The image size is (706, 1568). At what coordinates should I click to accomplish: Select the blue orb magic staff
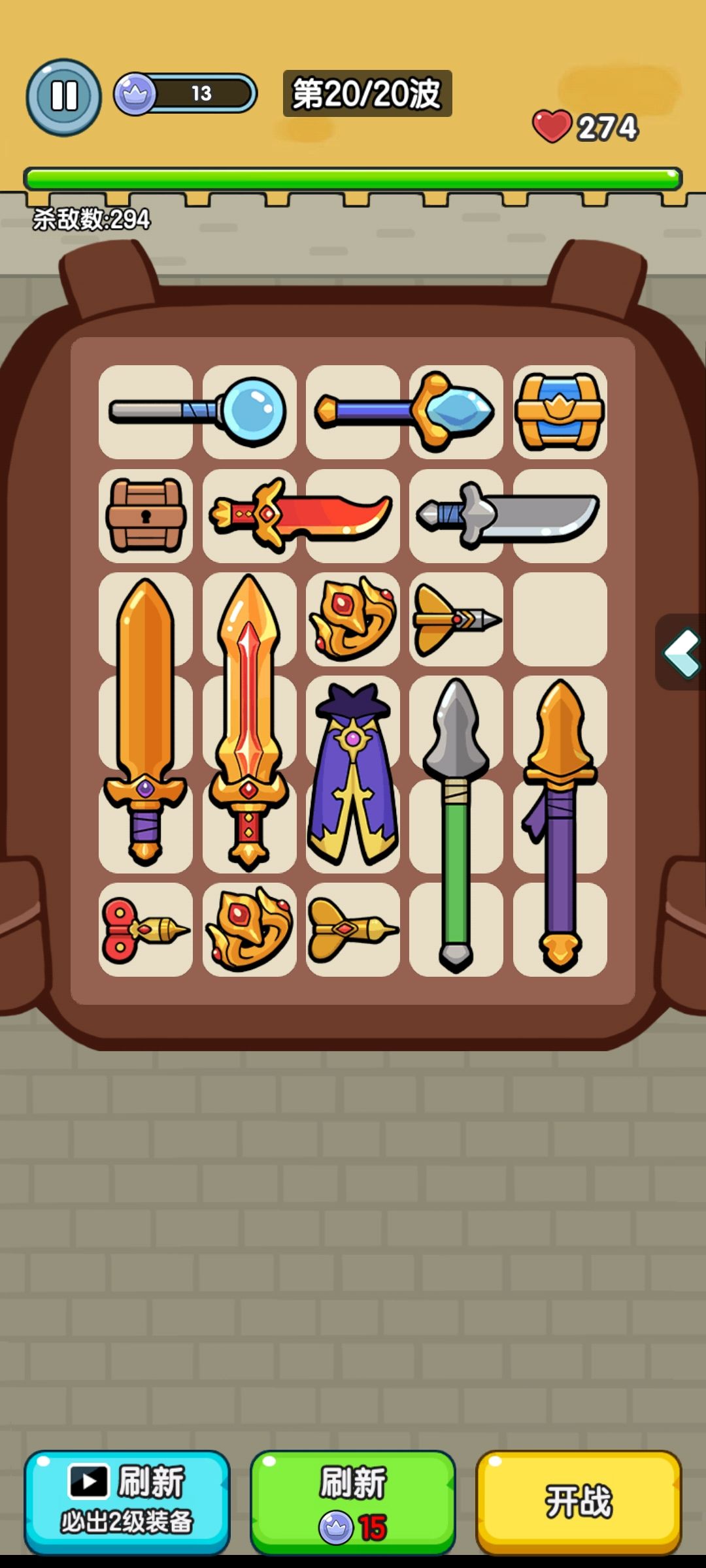197,412
